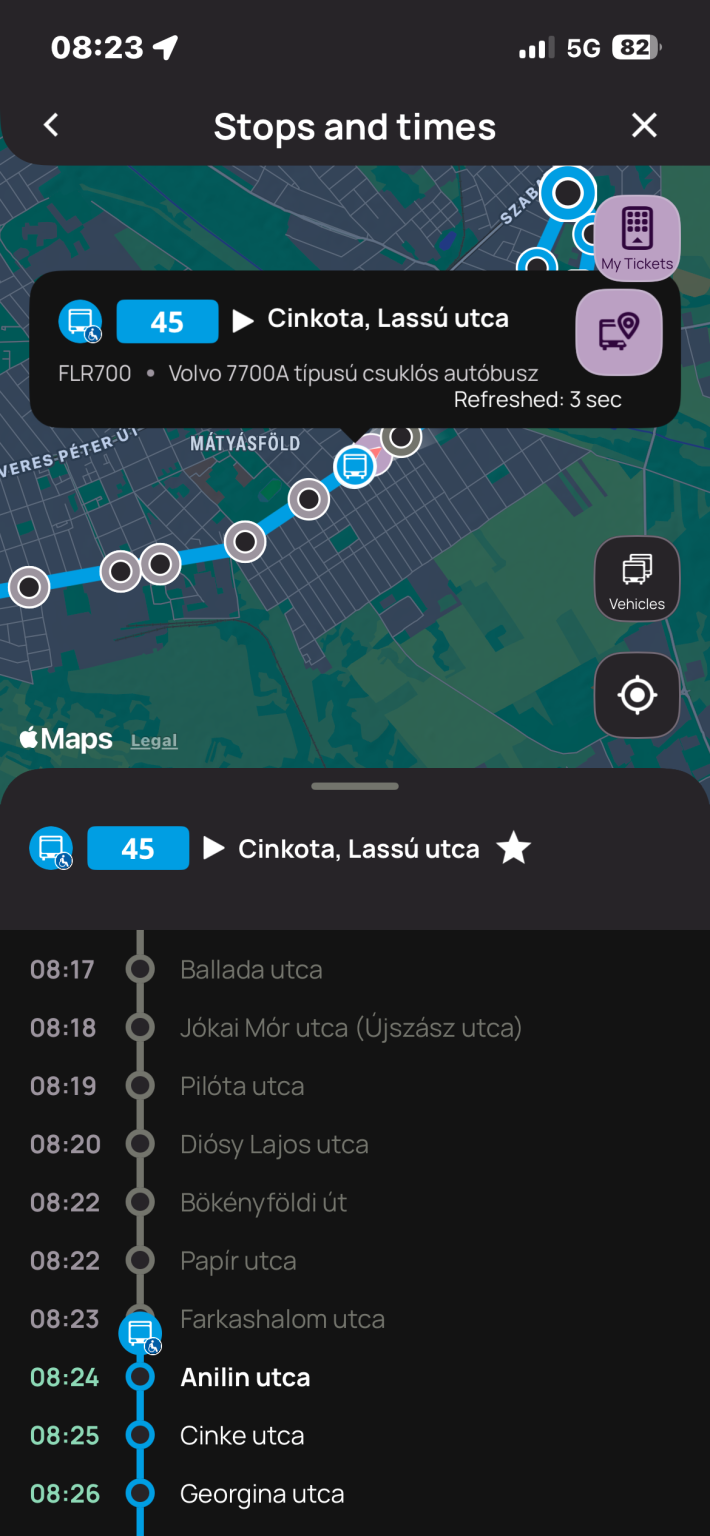Select Ballada utca stop
Viewport: 710px width, 1536px height.
251,970
